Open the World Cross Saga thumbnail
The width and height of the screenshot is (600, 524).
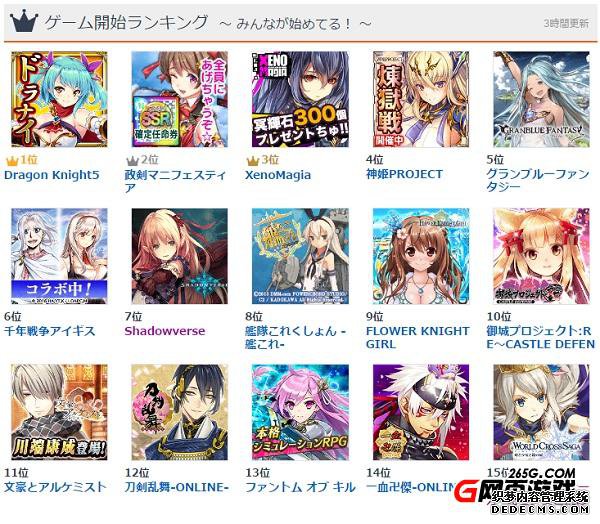click(540, 414)
